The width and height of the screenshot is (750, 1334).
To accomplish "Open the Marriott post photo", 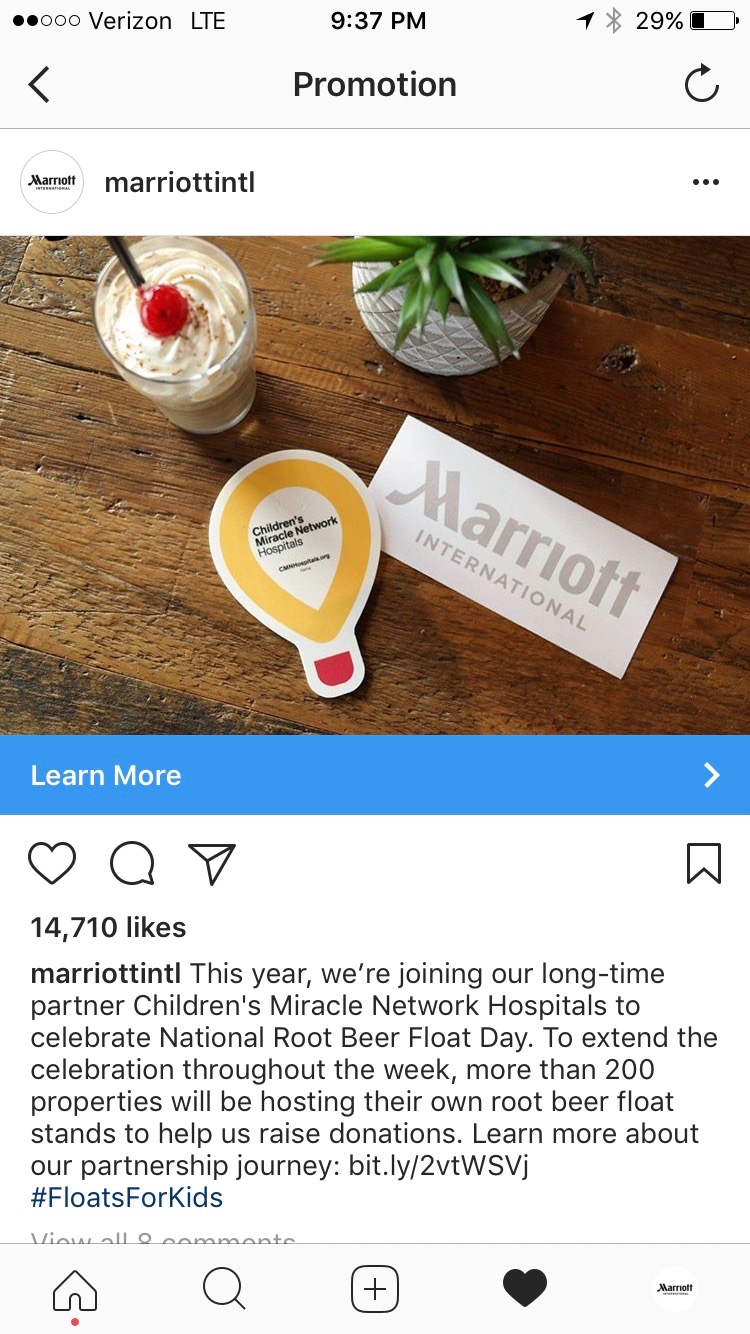I will (x=375, y=485).
